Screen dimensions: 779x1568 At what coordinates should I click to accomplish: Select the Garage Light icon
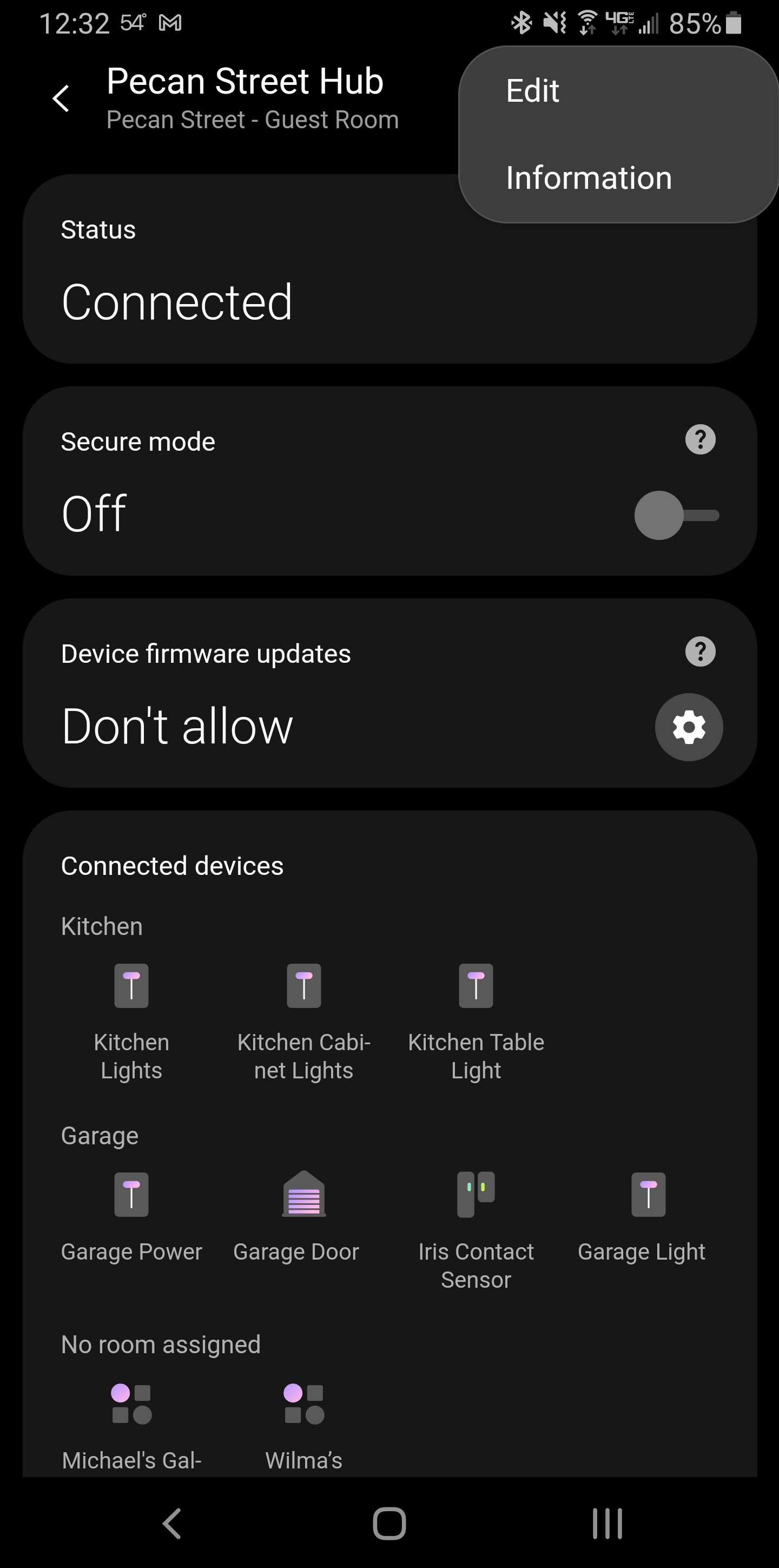pyautogui.click(x=649, y=1195)
